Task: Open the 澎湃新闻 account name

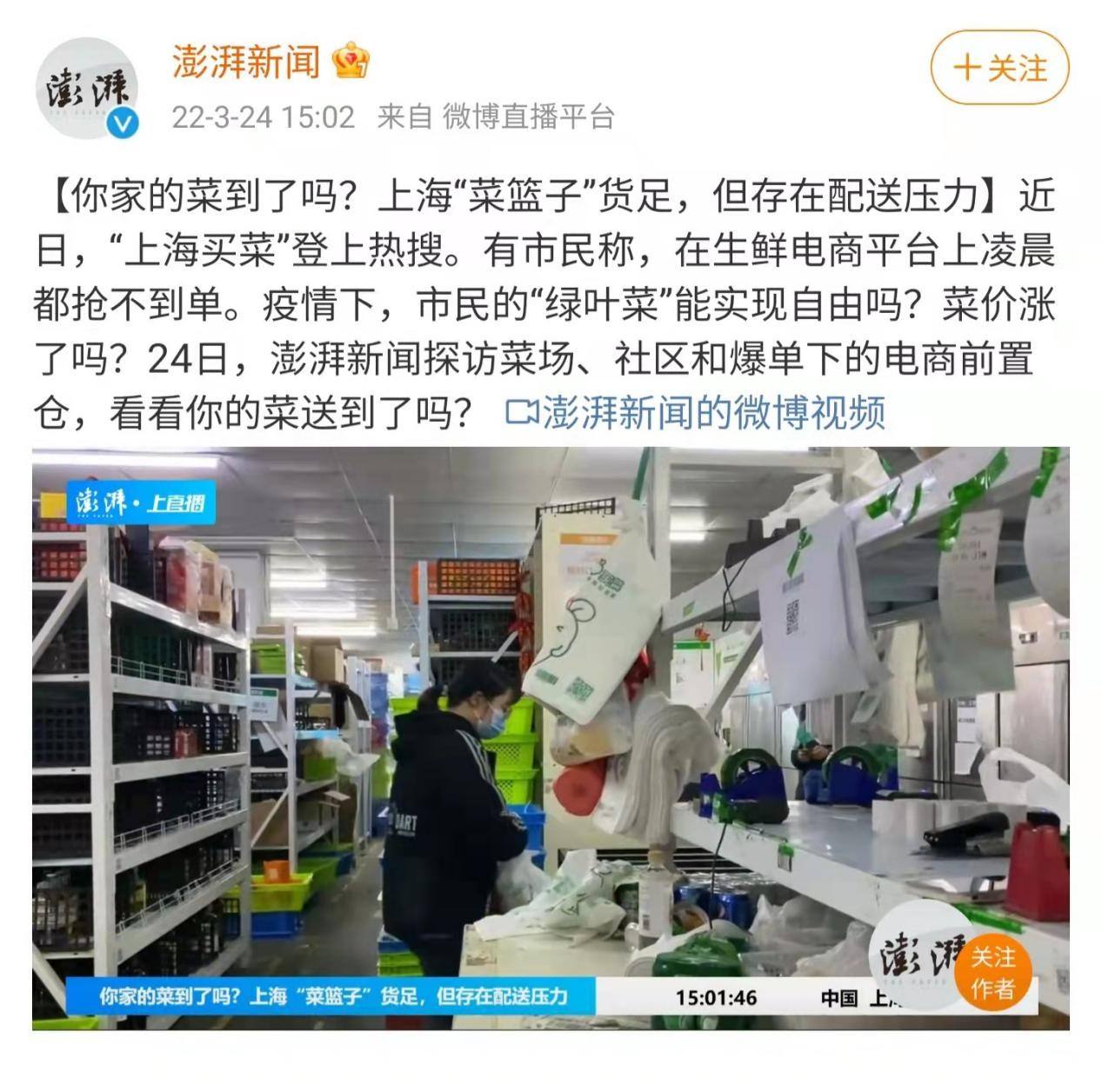Action: [x=246, y=62]
